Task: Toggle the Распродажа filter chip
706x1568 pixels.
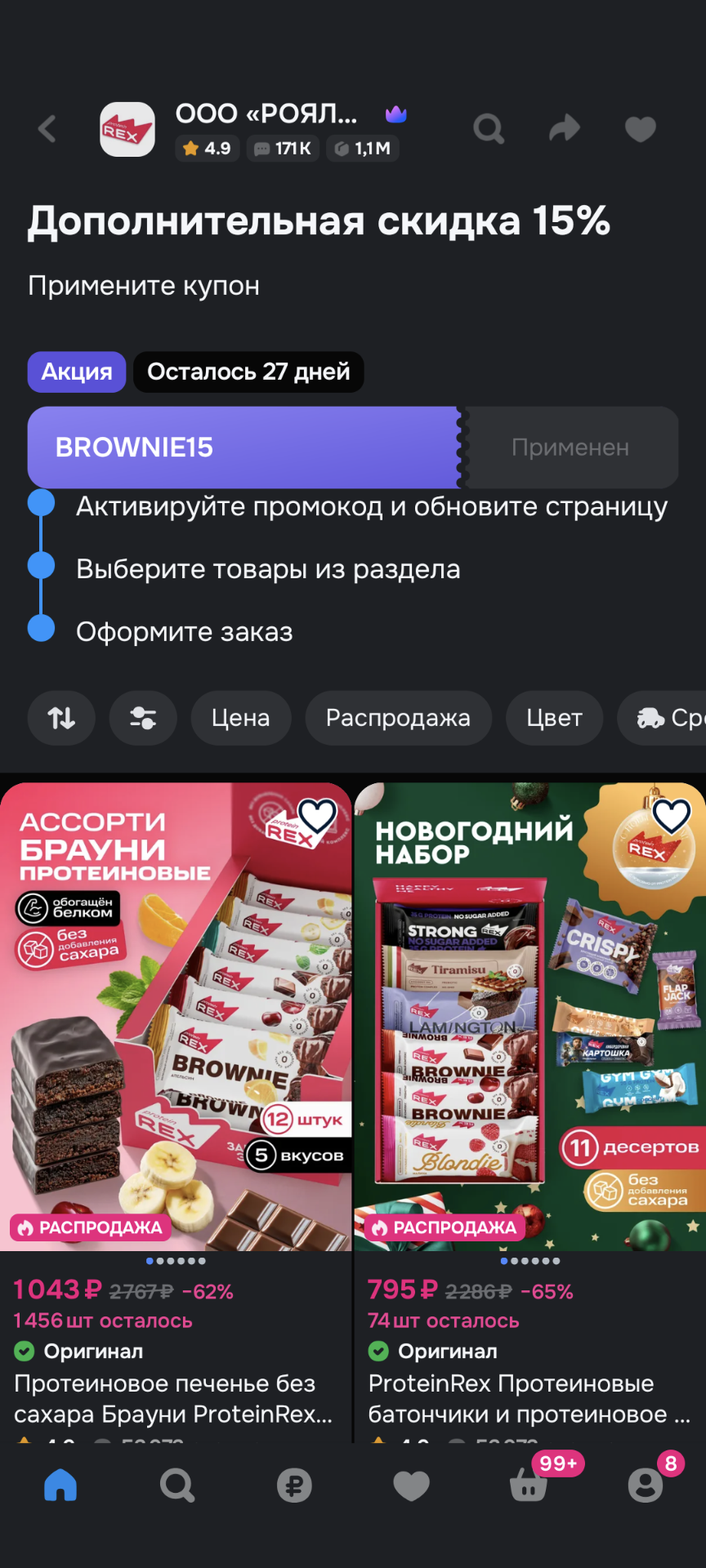Action: 398,718
